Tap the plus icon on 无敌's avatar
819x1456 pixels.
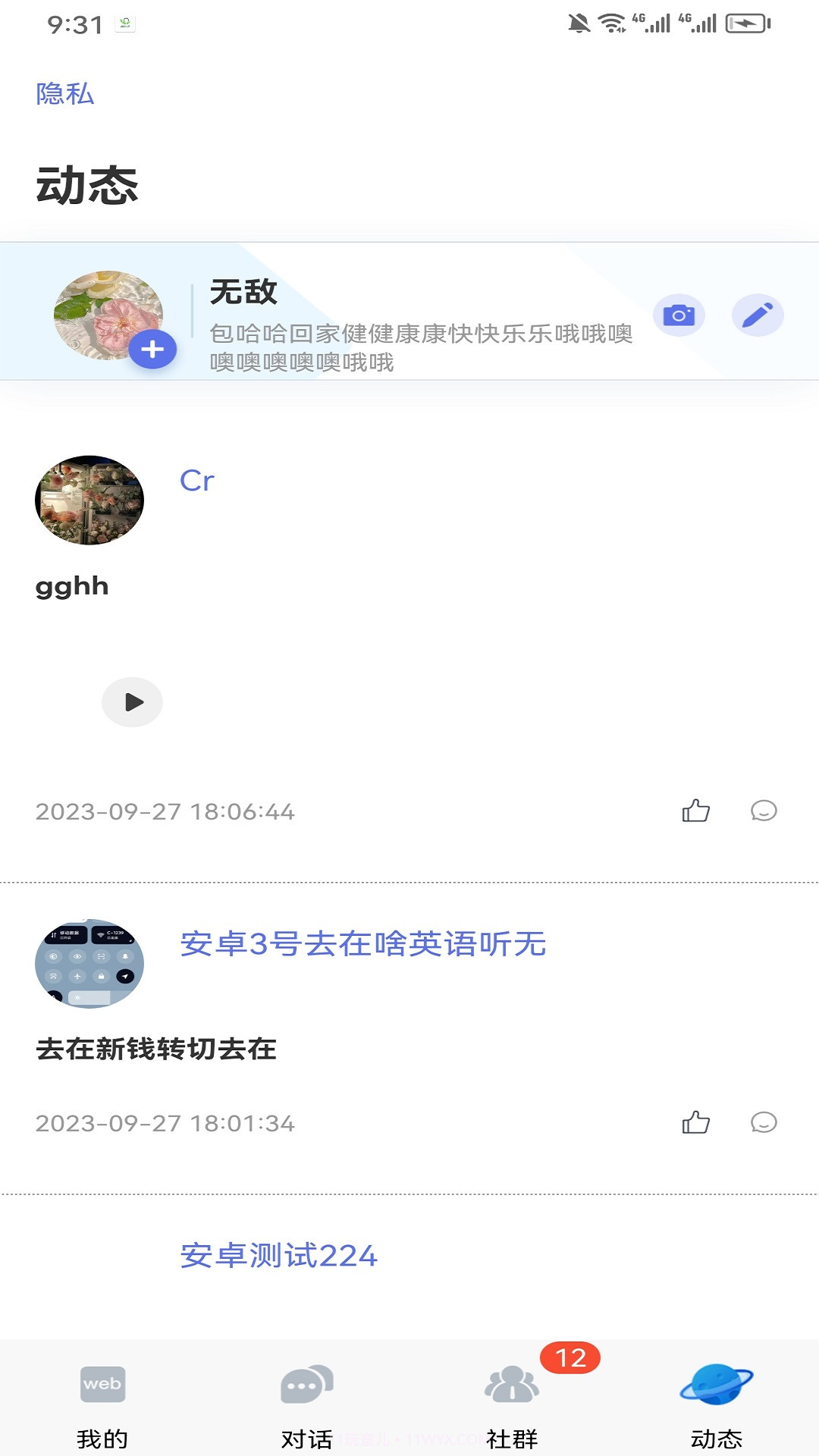152,349
